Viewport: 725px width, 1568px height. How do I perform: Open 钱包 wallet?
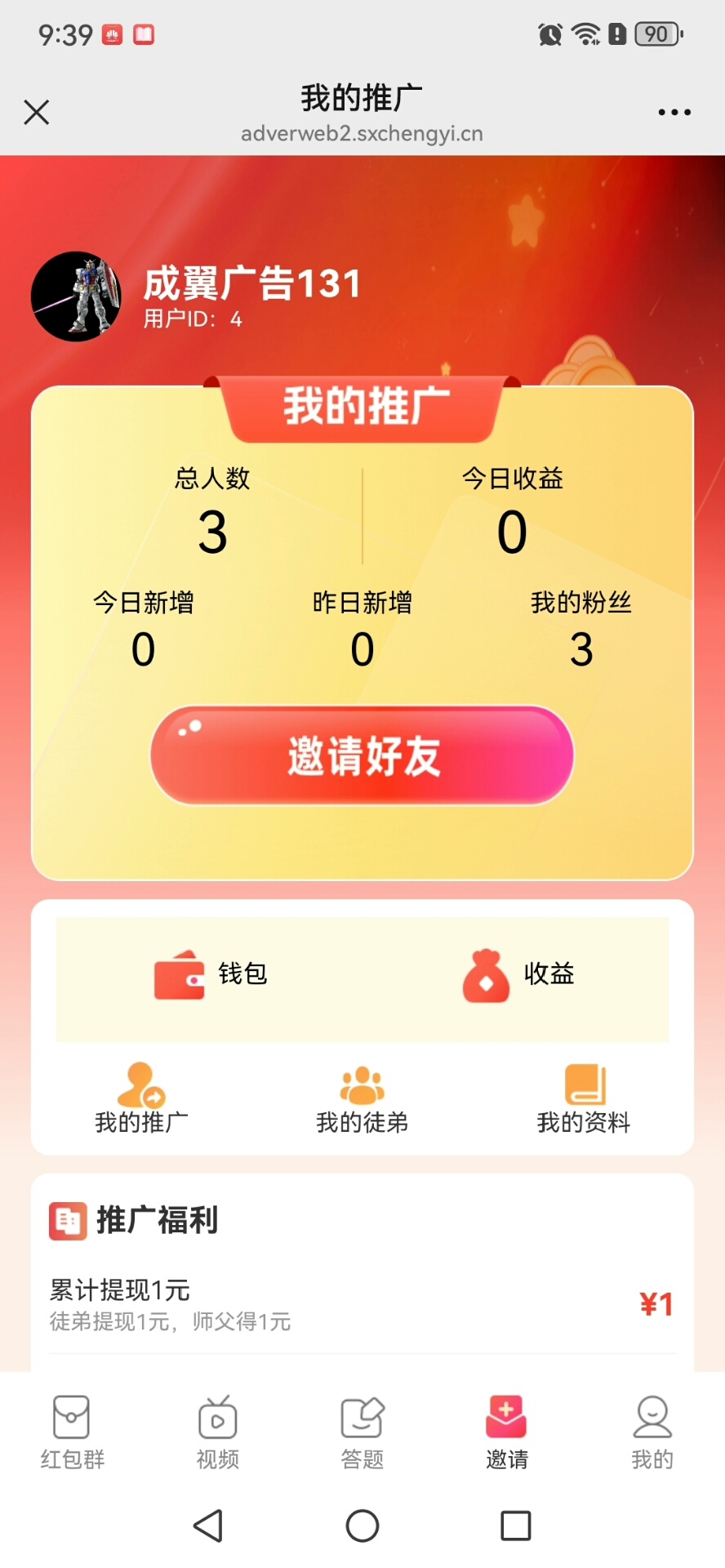coord(211,974)
